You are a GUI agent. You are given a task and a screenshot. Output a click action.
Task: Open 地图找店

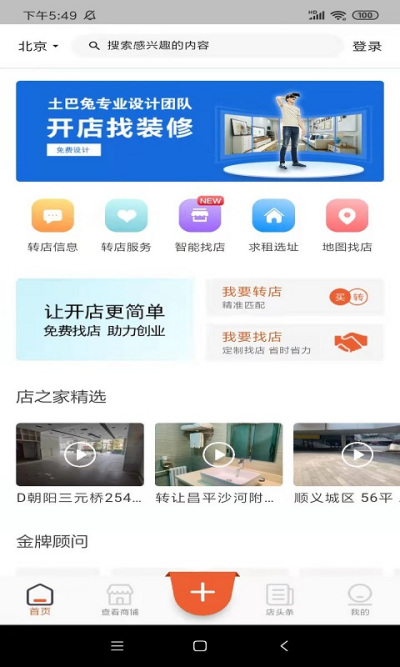pyautogui.click(x=347, y=226)
